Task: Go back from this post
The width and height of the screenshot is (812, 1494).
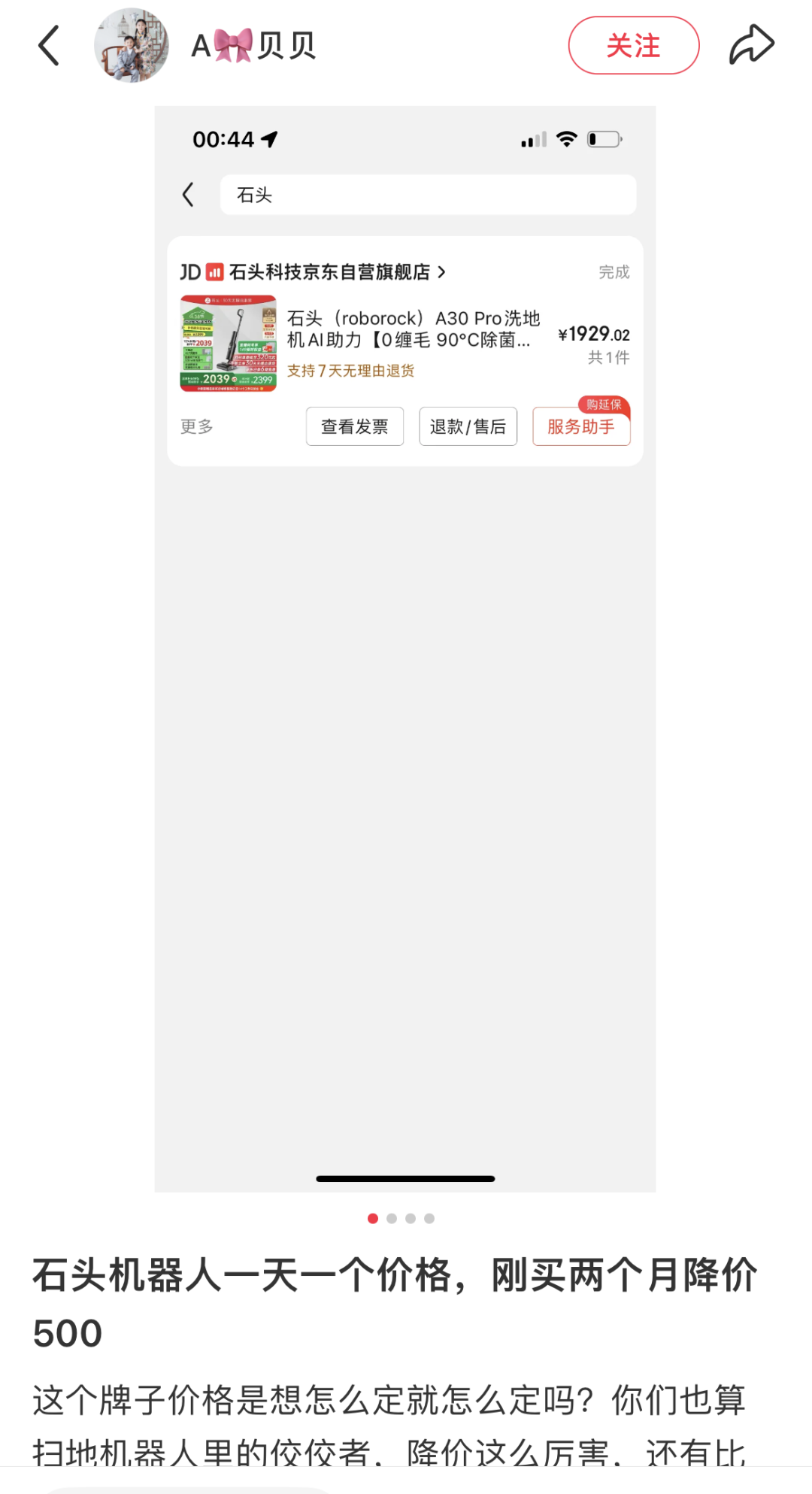Action: [x=49, y=46]
